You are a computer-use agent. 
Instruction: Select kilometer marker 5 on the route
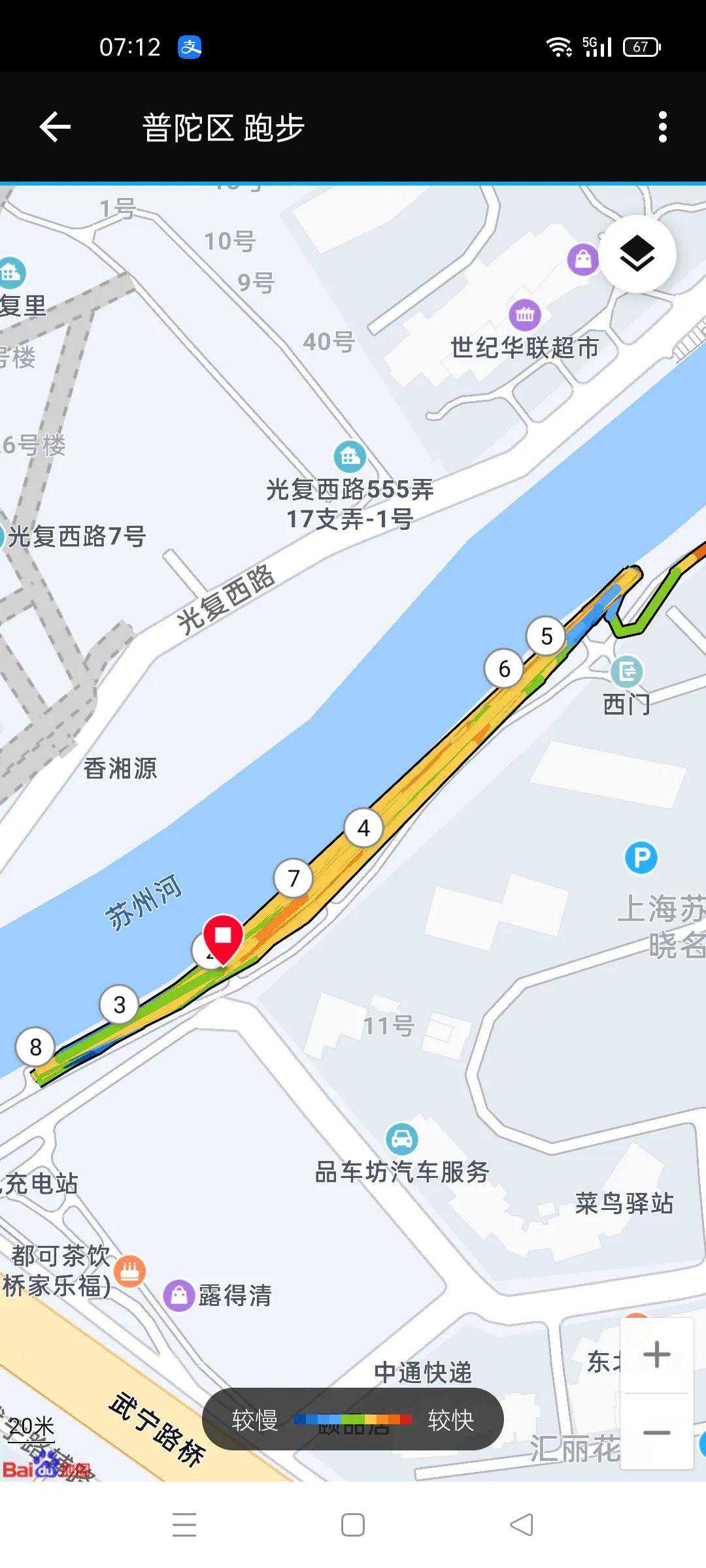click(546, 636)
